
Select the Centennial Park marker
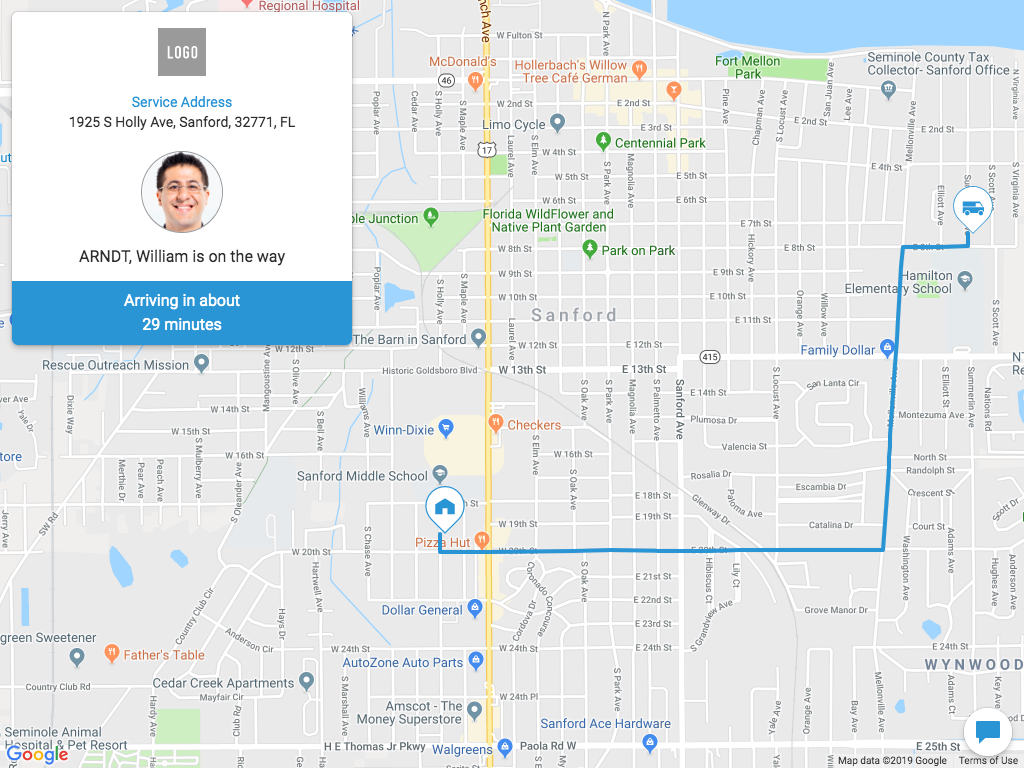pyautogui.click(x=603, y=142)
